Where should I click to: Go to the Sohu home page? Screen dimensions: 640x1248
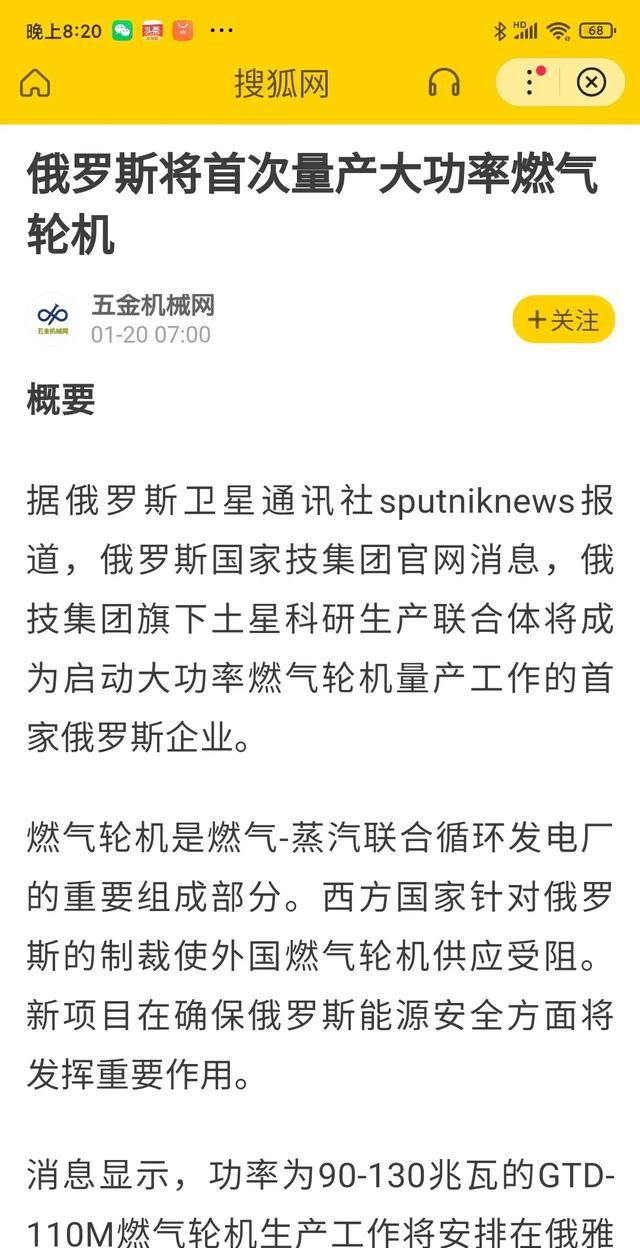point(35,83)
